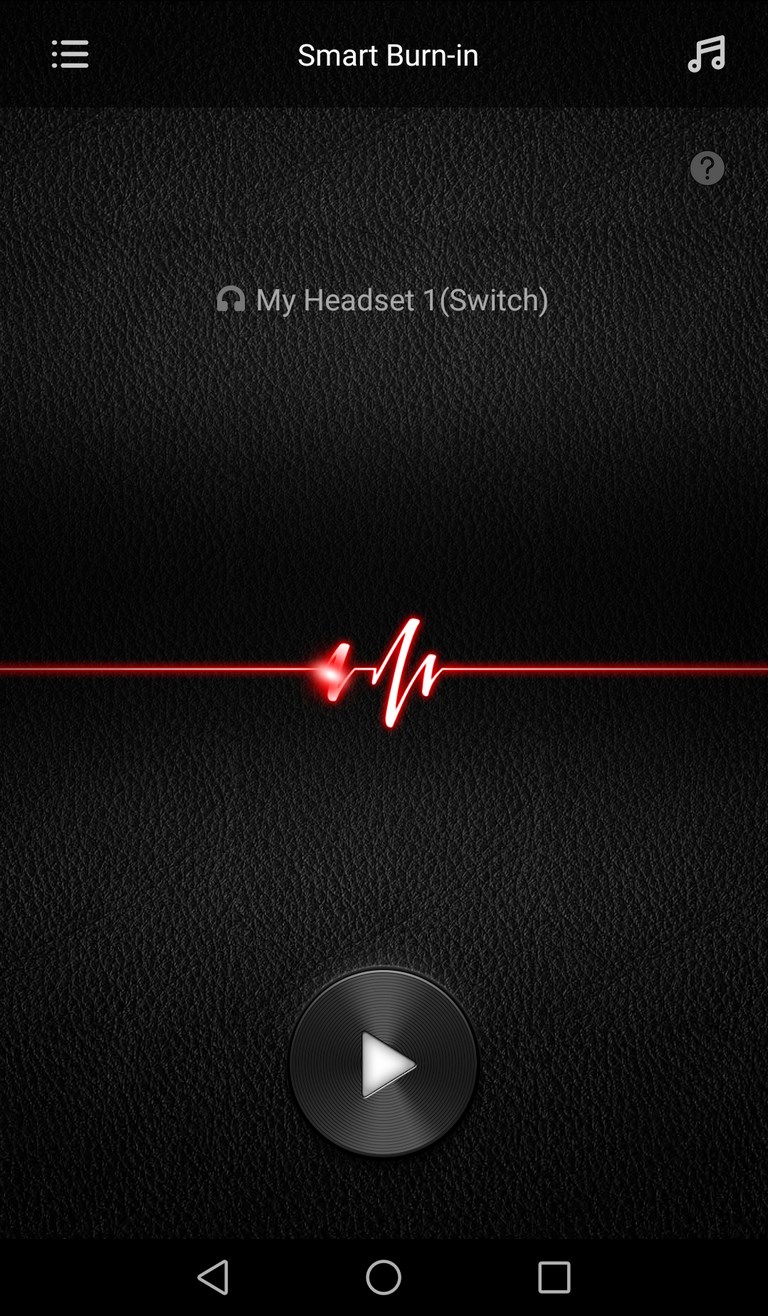Go back using the navigation bar
Screen dimensions: 768x1316
click(213, 1277)
